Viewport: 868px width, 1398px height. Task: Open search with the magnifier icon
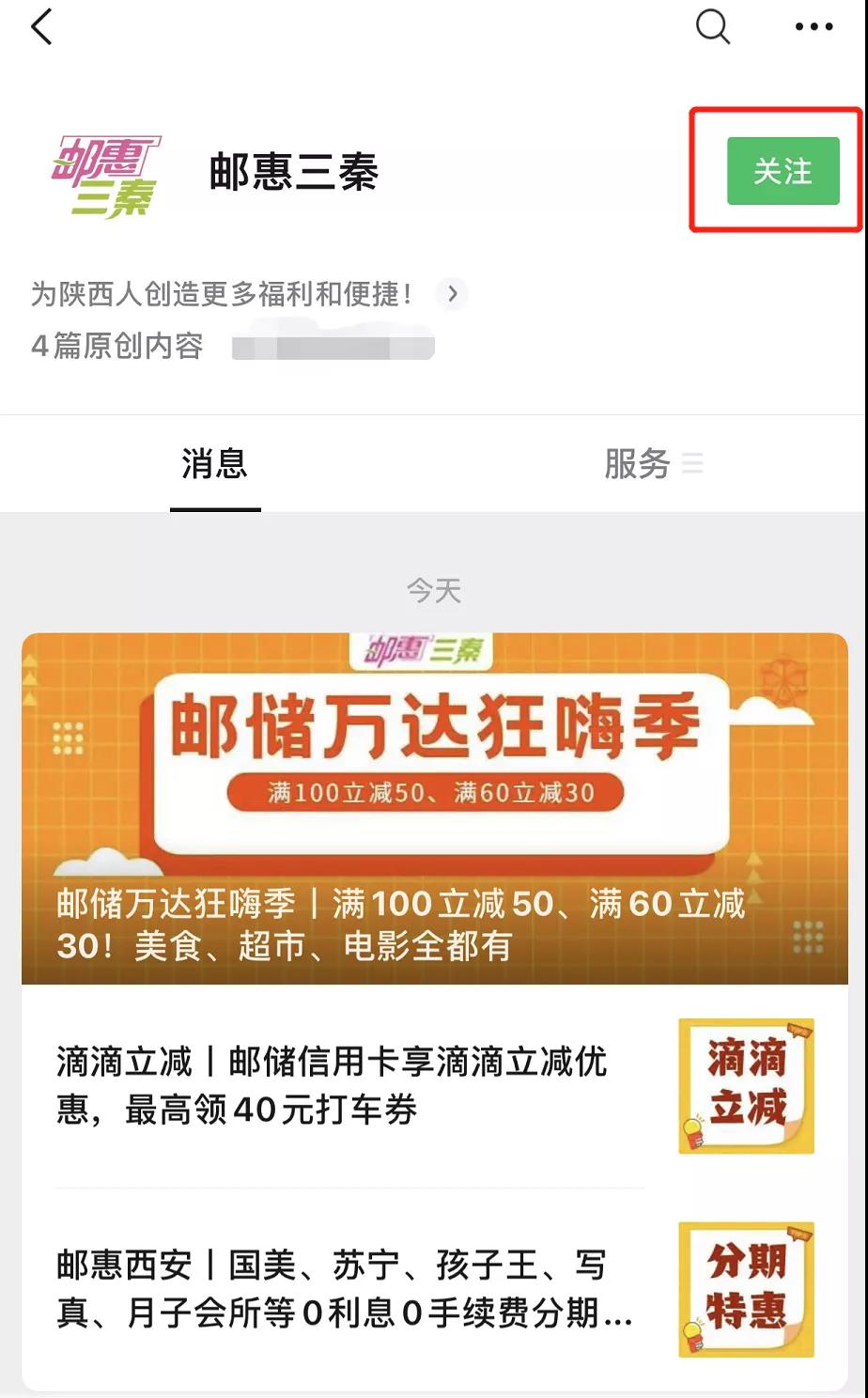pos(712,27)
